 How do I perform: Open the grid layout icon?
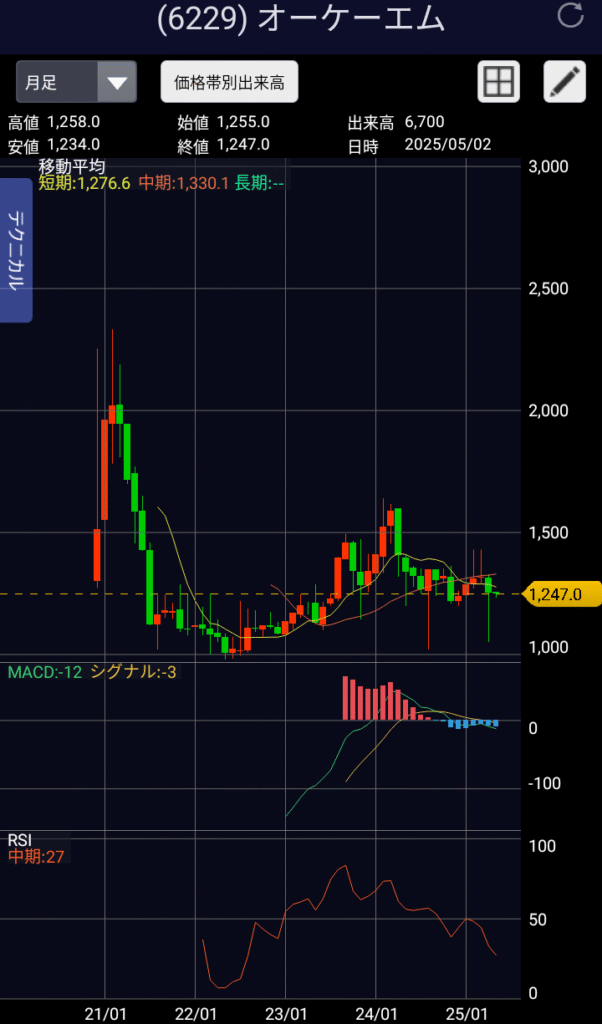498,82
